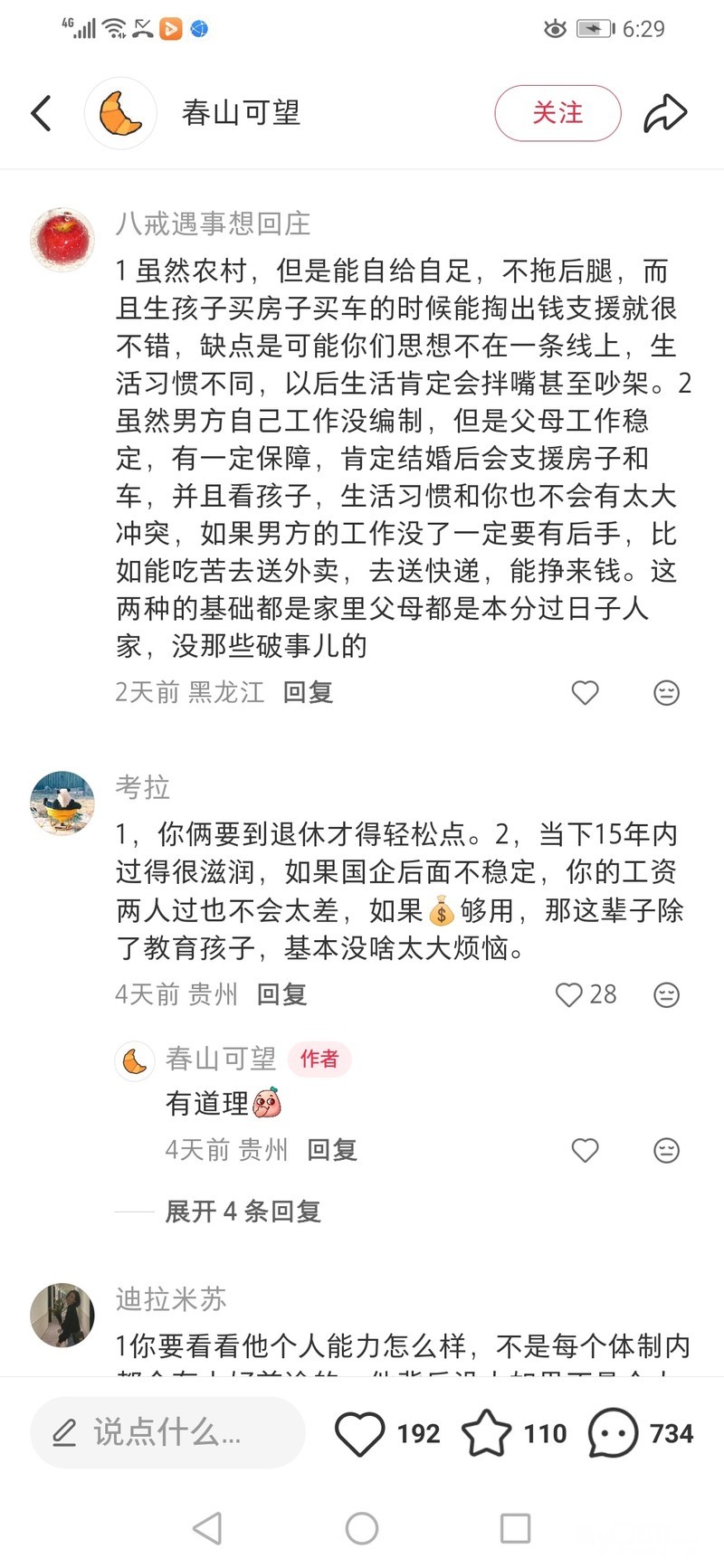Bookmark the post with the star icon

tap(487, 1433)
